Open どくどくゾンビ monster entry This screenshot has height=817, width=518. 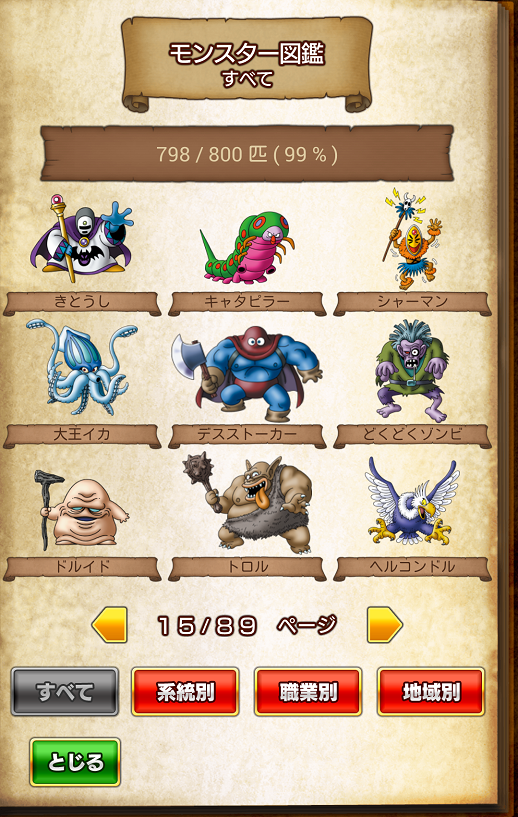412,384
